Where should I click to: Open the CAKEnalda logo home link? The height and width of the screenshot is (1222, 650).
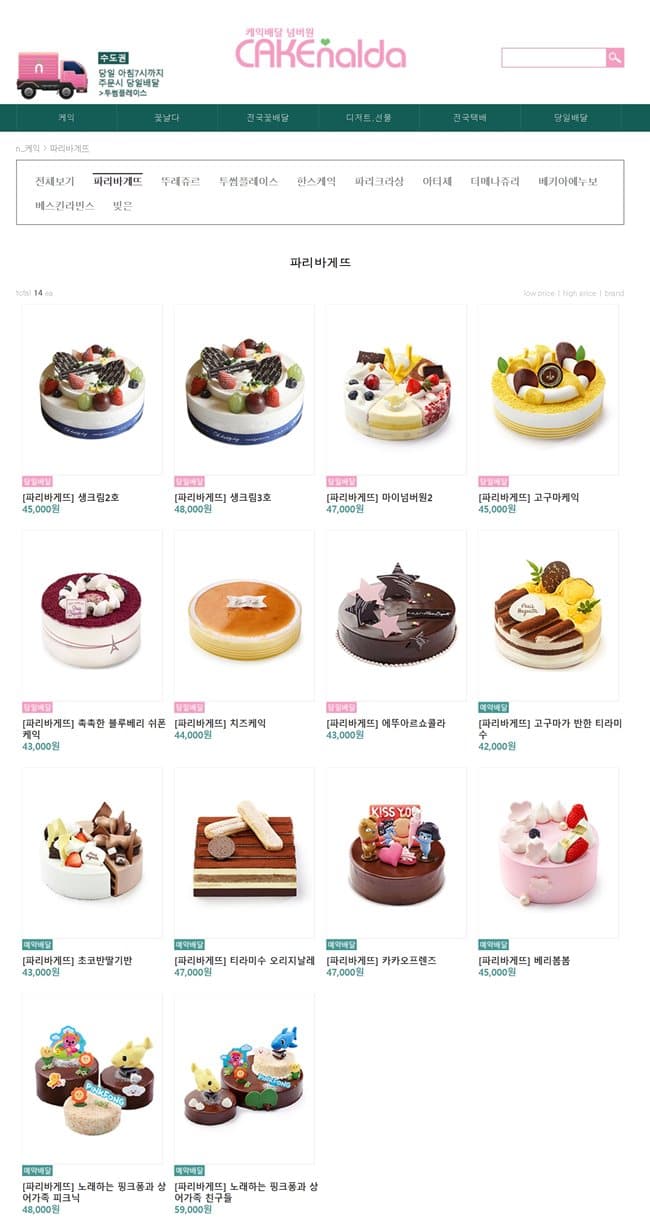click(321, 50)
